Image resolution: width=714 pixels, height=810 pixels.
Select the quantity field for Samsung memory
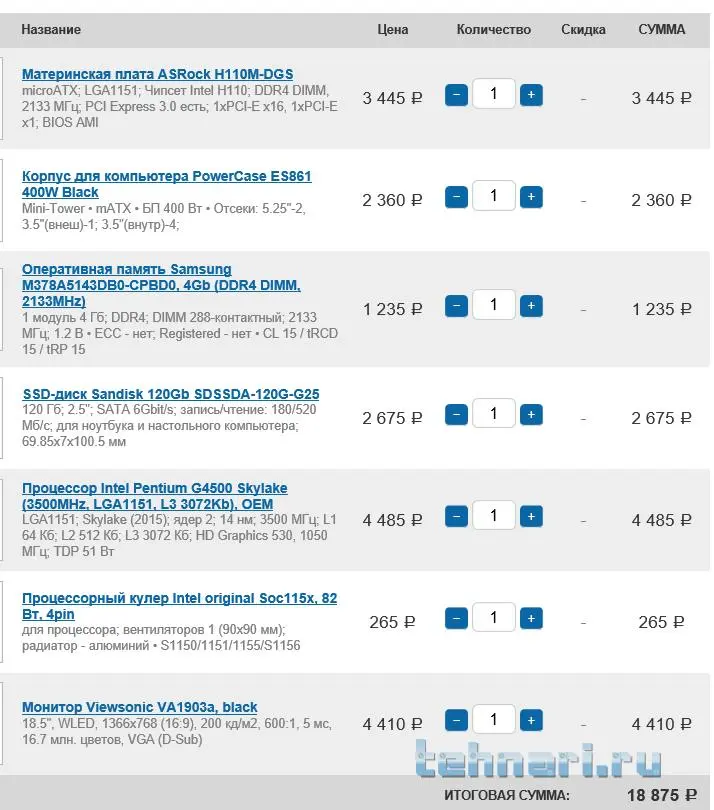coord(493,306)
